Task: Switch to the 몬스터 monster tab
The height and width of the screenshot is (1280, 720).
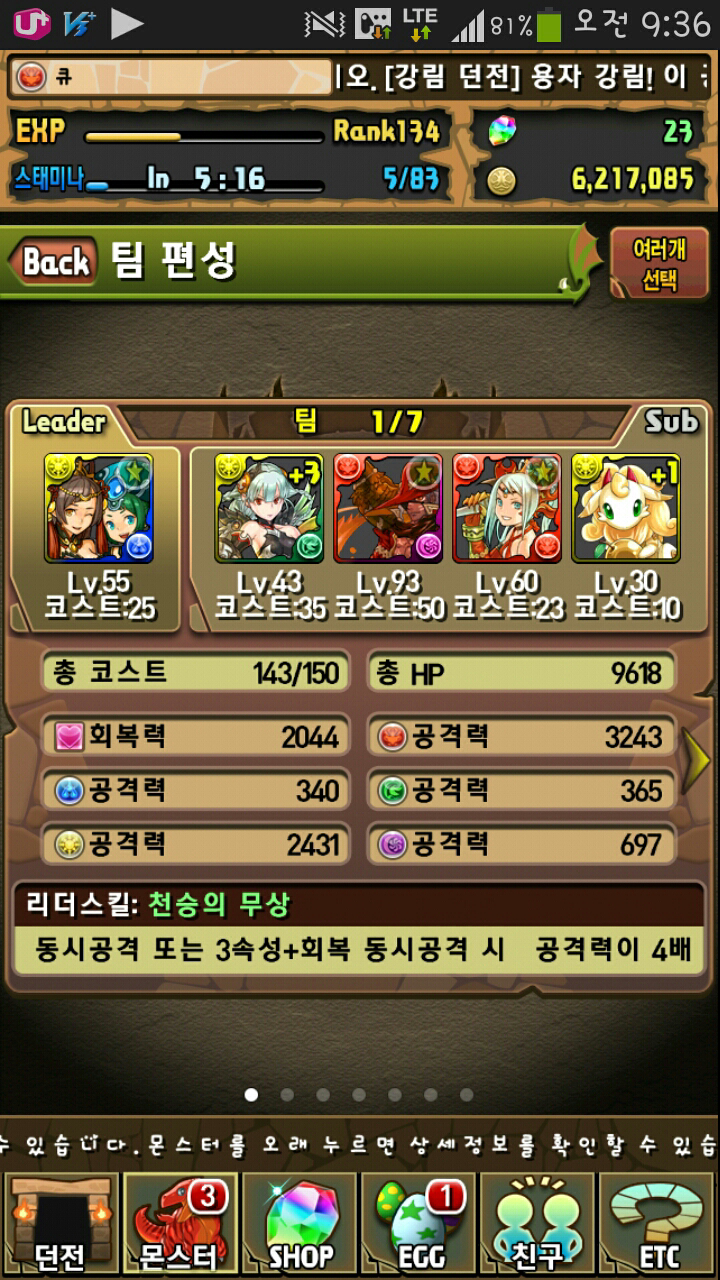Action: (180, 1224)
